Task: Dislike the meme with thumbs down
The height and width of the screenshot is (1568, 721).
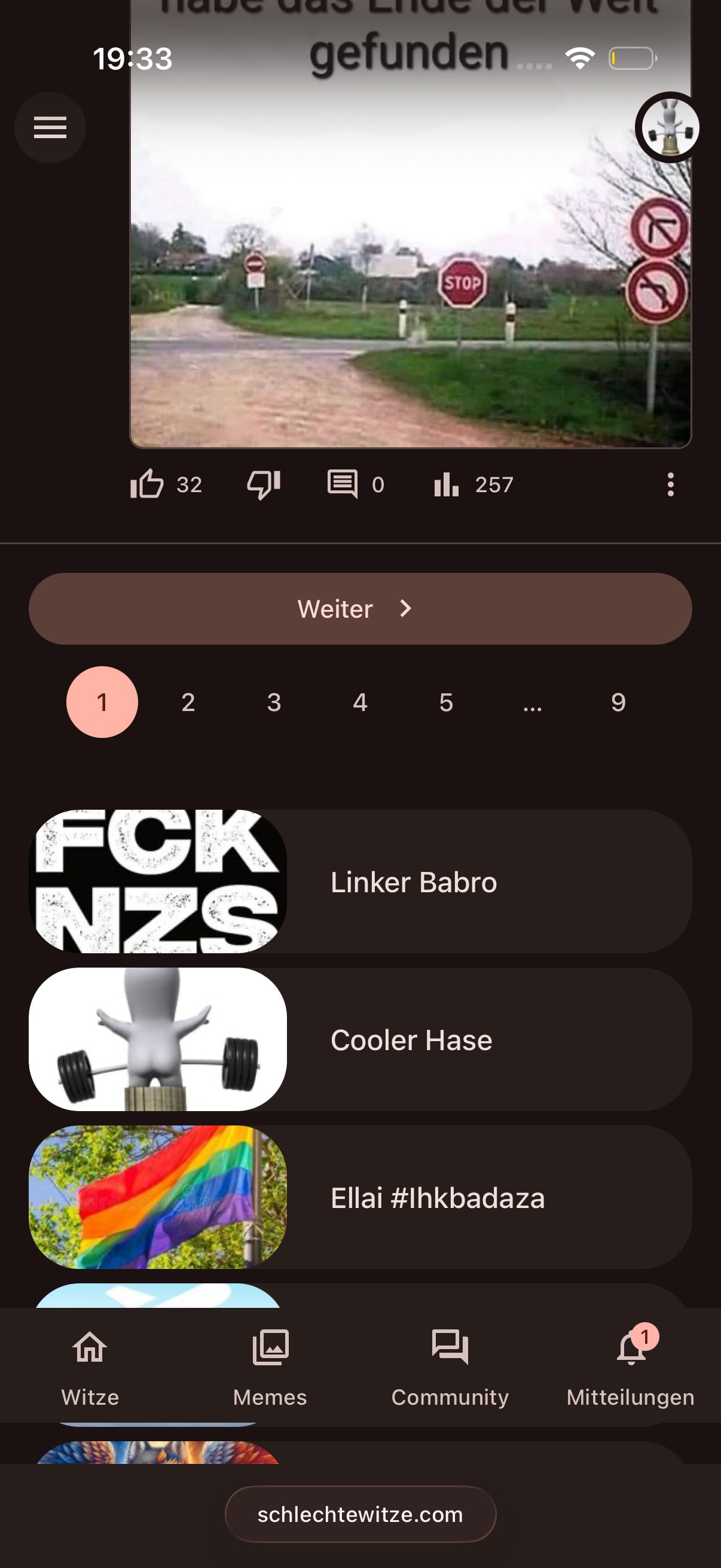Action: click(264, 484)
